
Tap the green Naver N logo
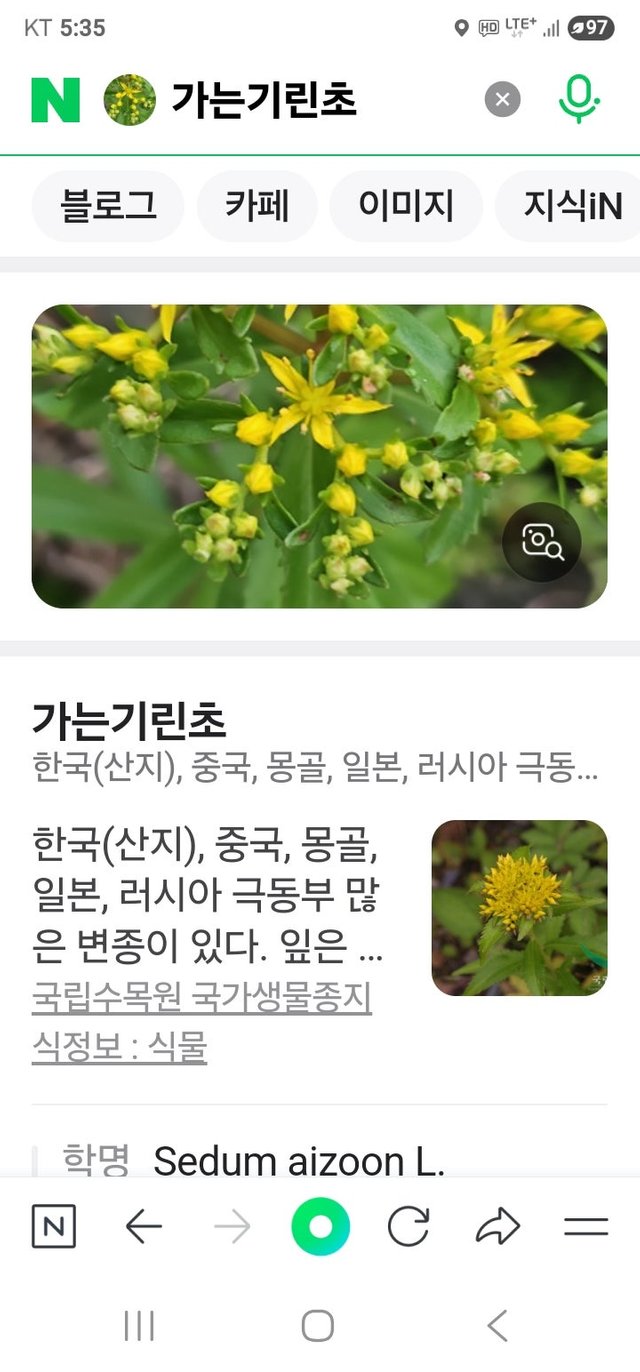click(x=55, y=99)
